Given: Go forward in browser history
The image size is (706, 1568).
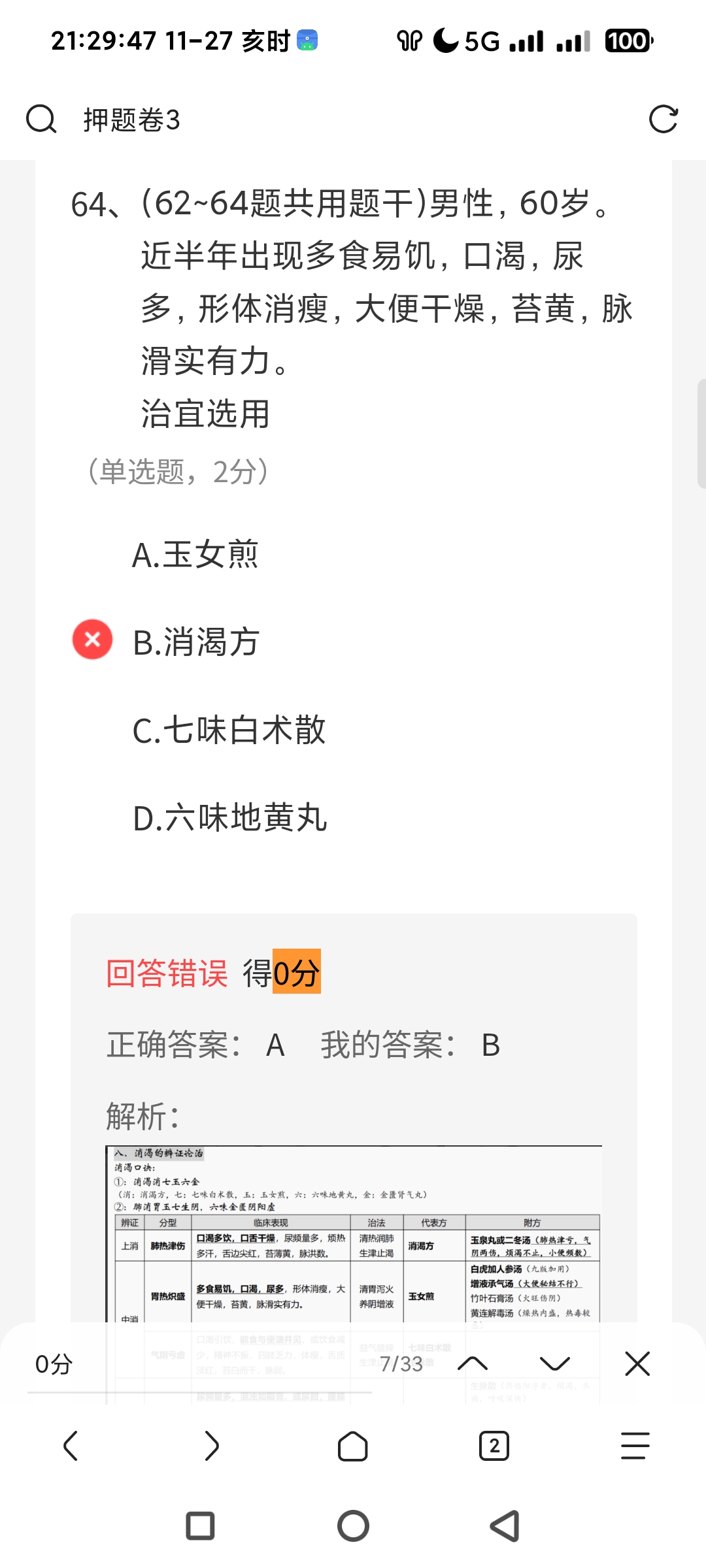Looking at the screenshot, I should click(212, 1446).
